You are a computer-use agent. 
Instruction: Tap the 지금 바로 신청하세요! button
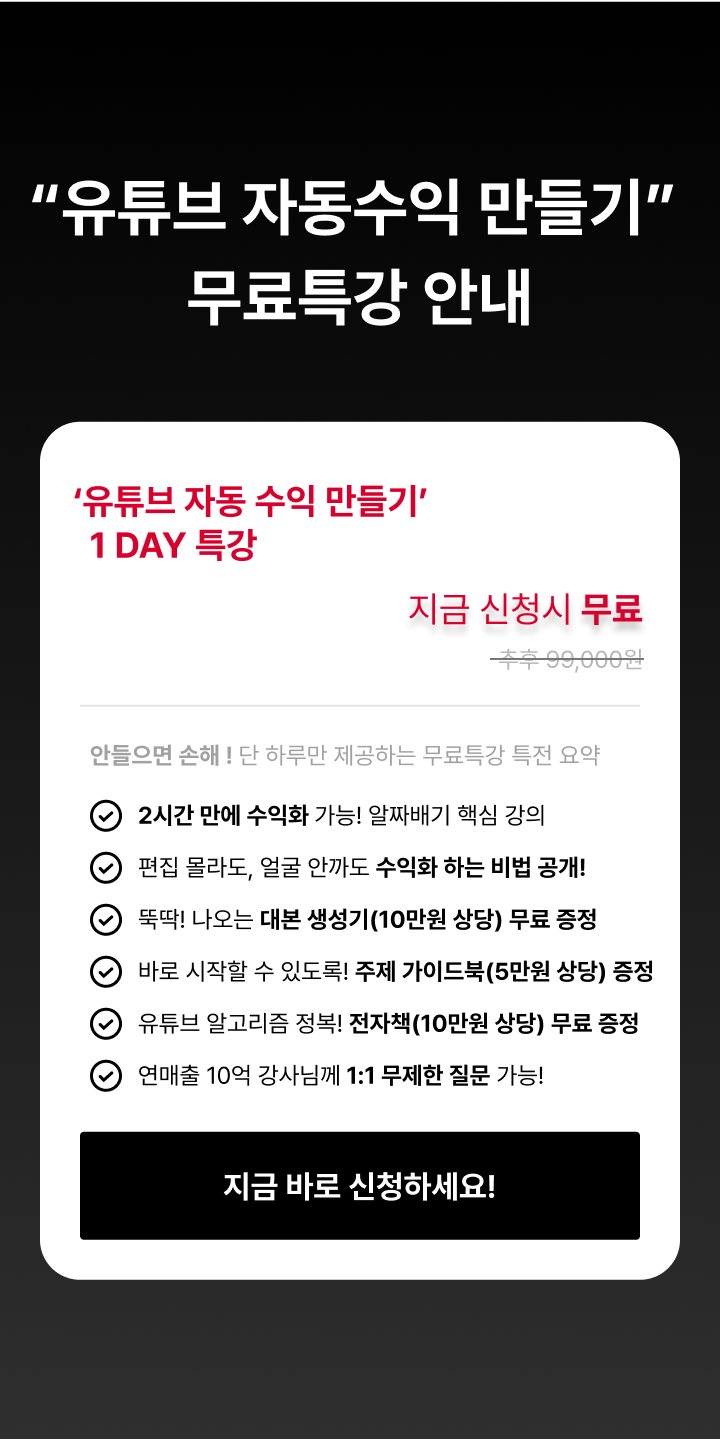coord(360,1185)
